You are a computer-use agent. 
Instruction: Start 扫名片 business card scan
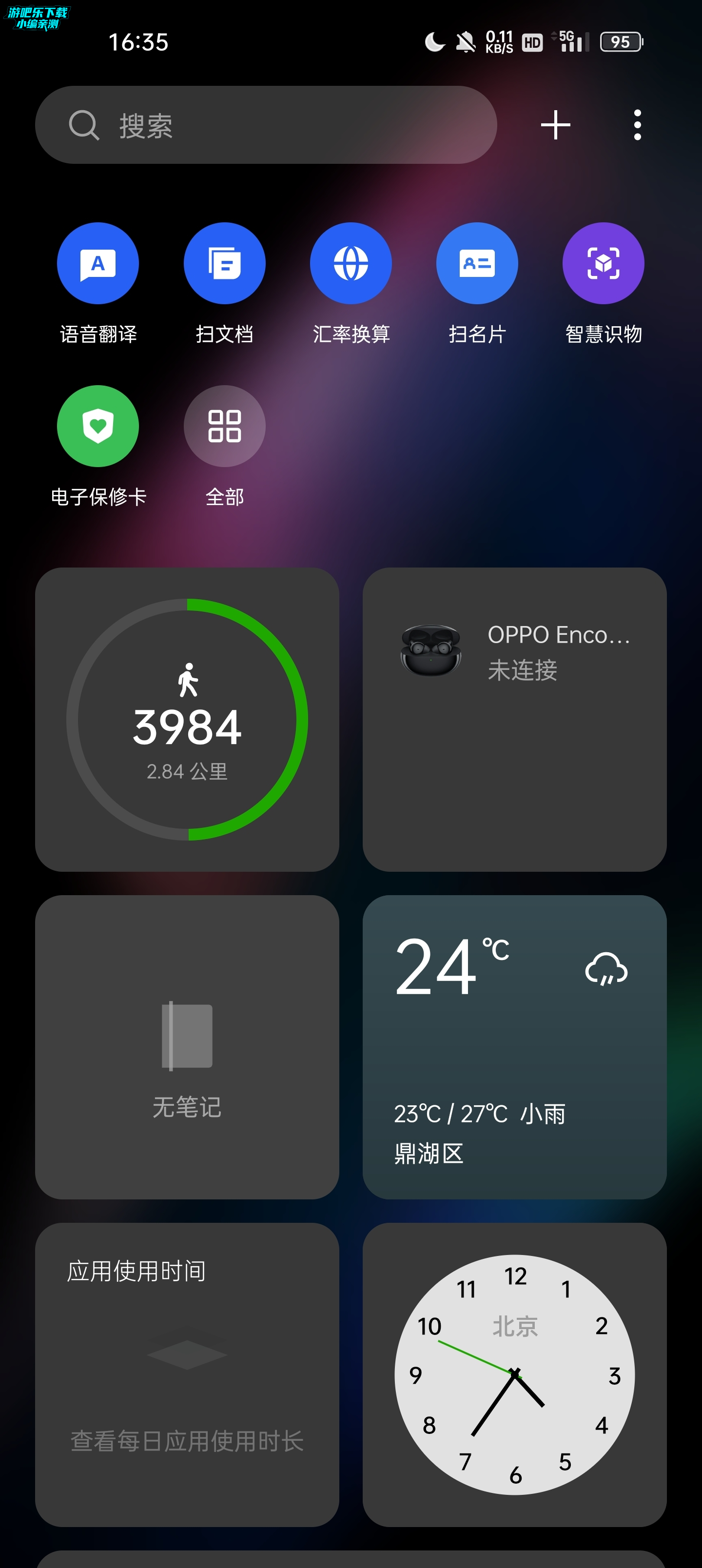(x=477, y=264)
